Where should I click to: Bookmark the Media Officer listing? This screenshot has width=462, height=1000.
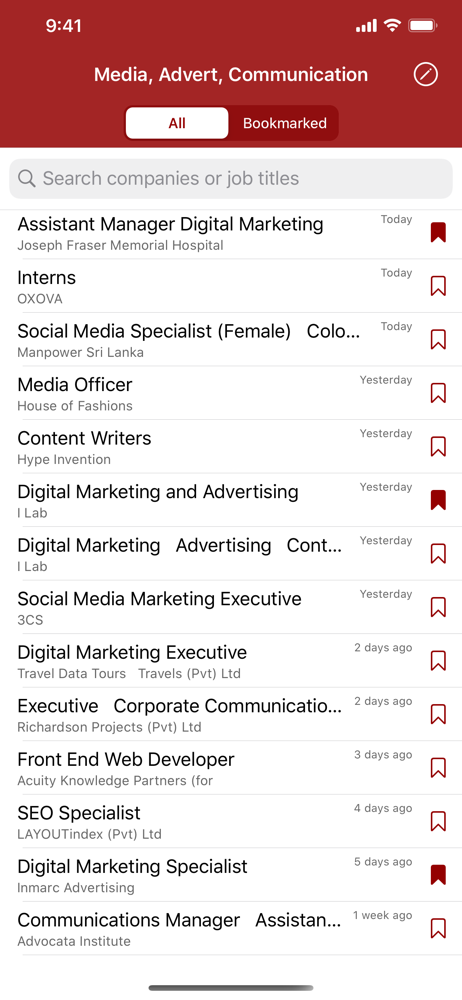438,393
